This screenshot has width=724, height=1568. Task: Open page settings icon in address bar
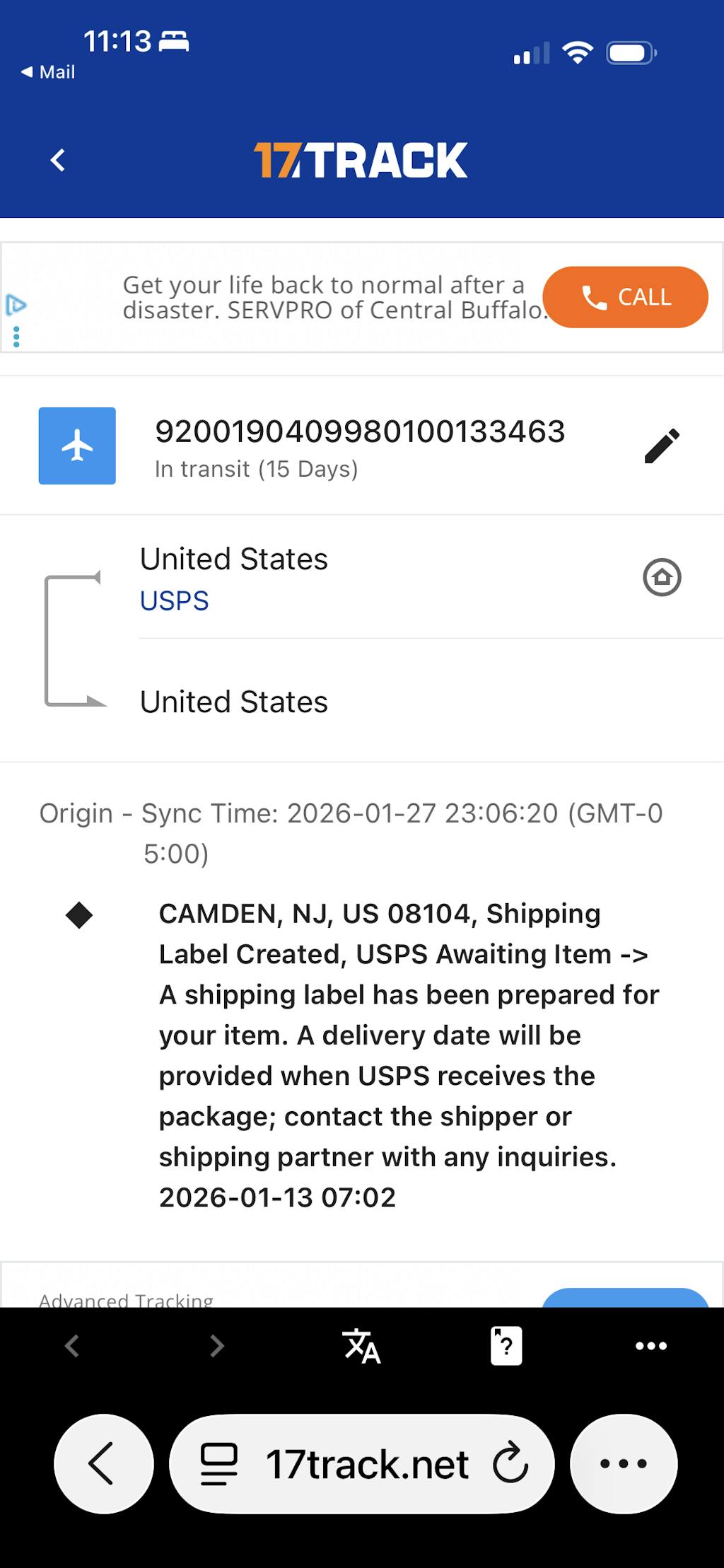[x=218, y=1464]
